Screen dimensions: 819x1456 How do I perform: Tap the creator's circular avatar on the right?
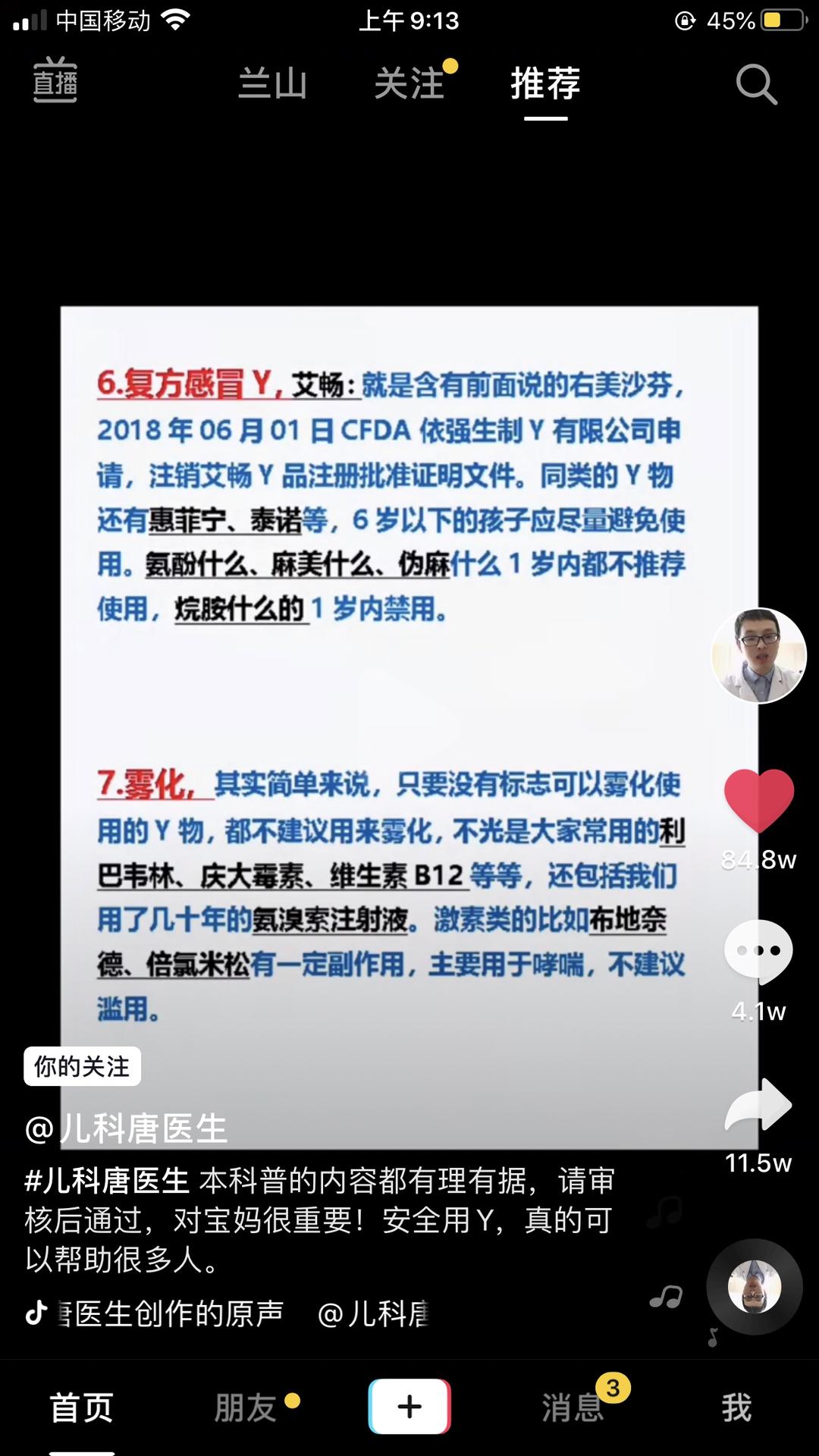pos(759,656)
